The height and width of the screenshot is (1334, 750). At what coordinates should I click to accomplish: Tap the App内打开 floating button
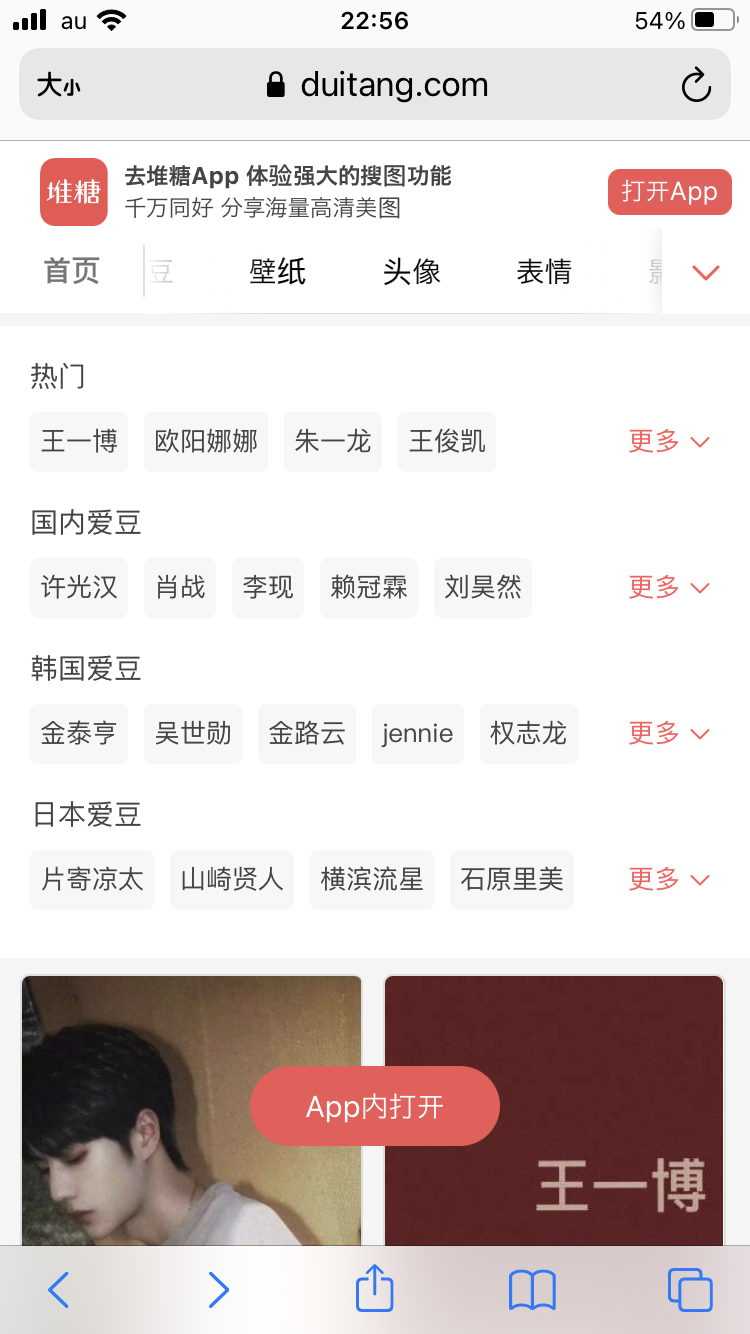tap(374, 1106)
